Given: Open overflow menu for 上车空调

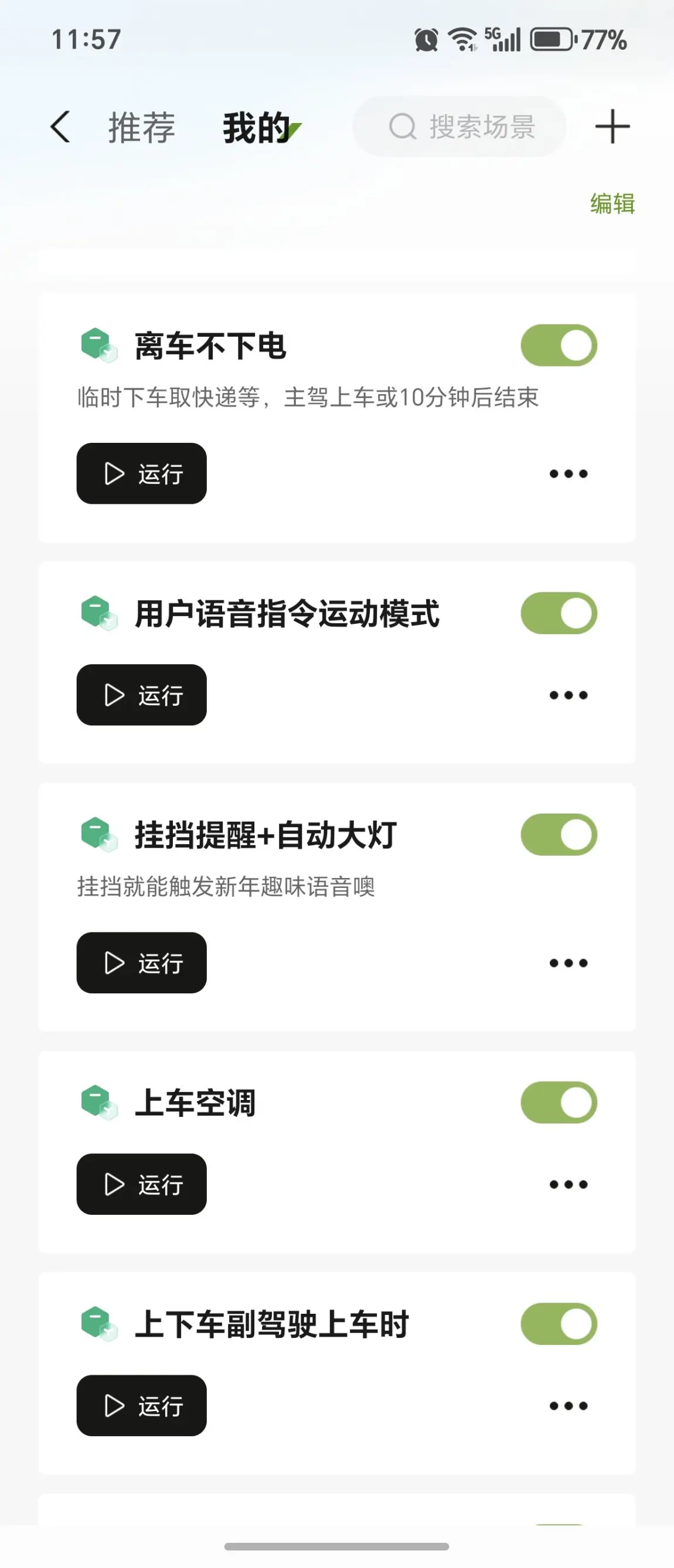Looking at the screenshot, I should click(568, 1184).
